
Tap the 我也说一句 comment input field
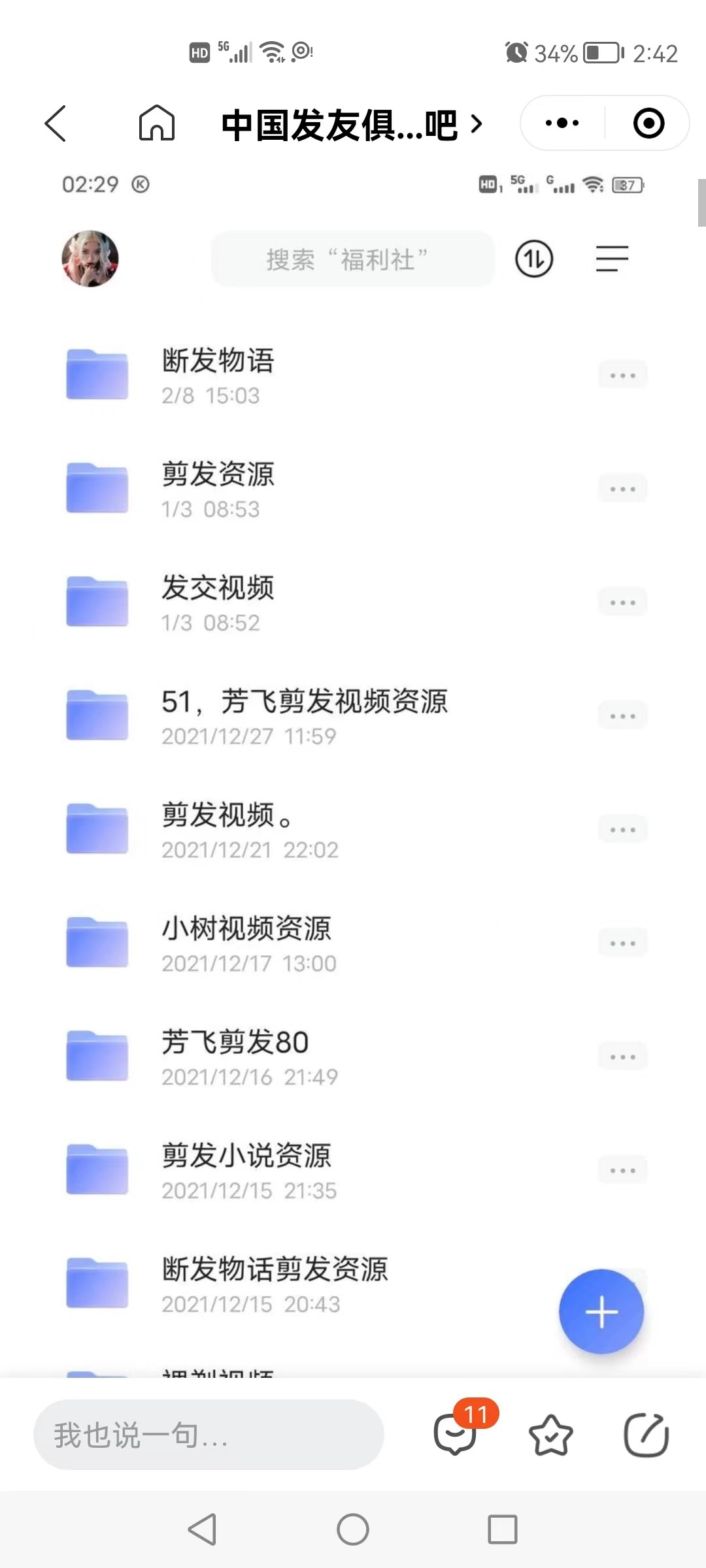coord(209,1435)
